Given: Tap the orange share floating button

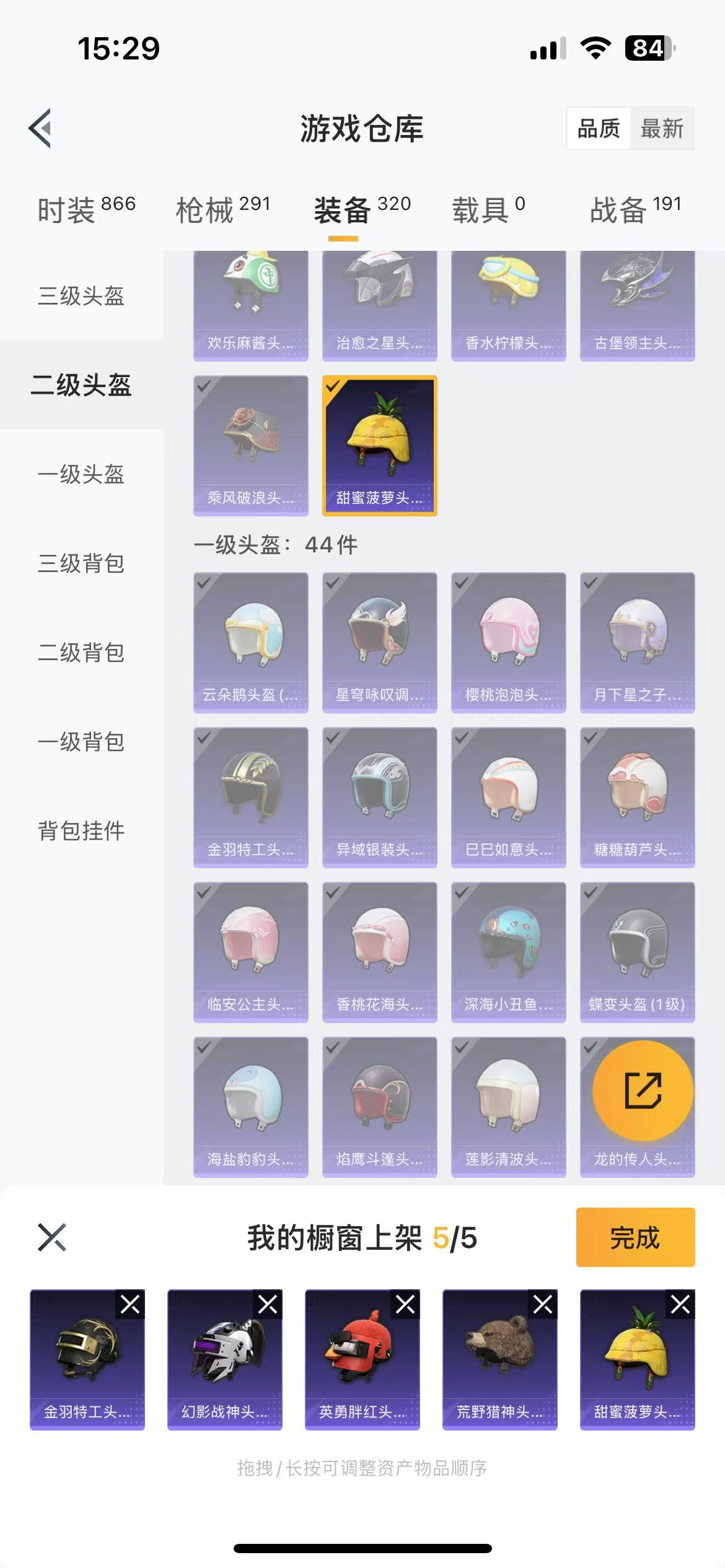Looking at the screenshot, I should coord(643,1091).
